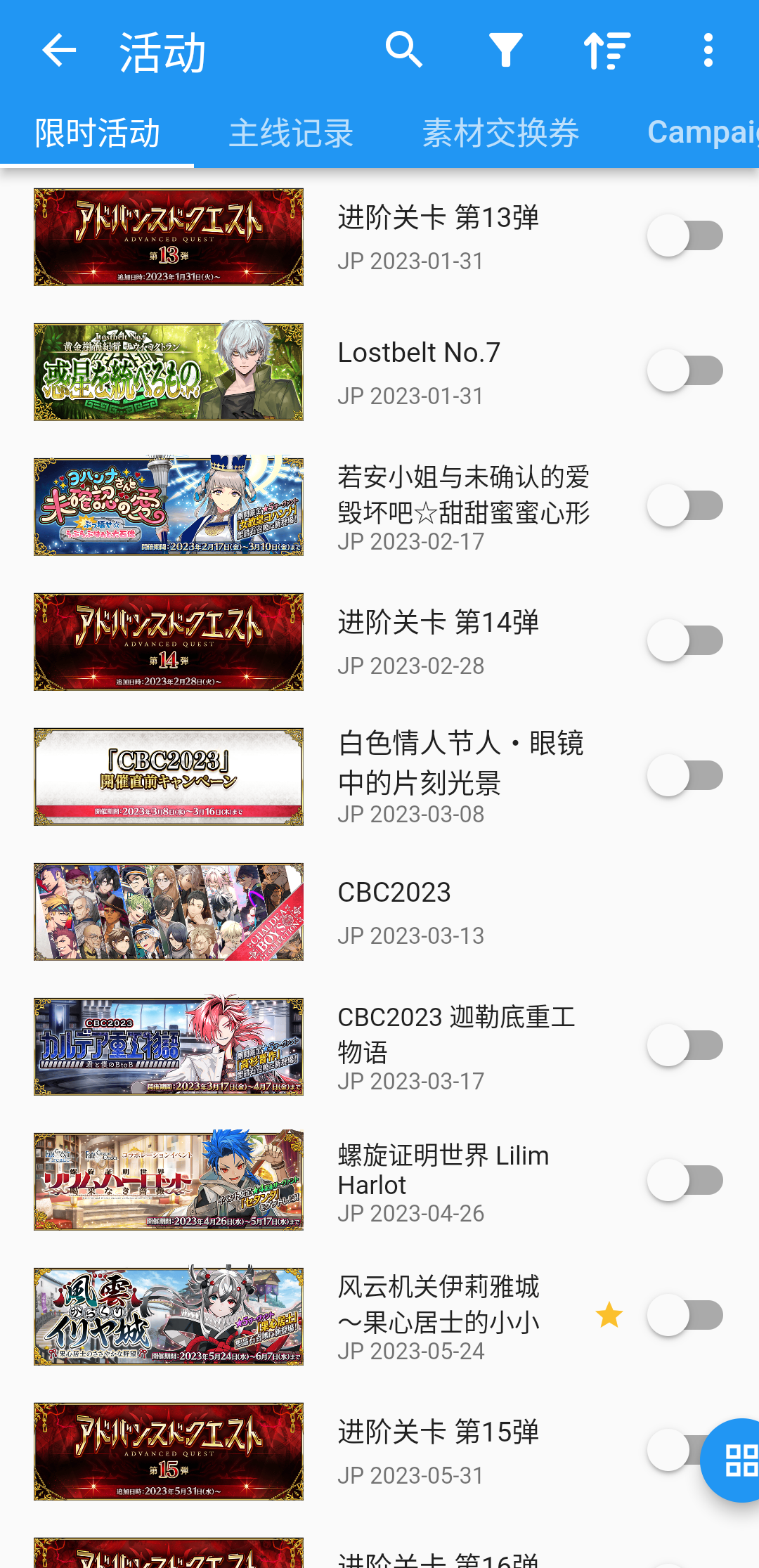Screen dimensions: 759x1568
Task: Enable 螺旋证明世界 Lilim Harlot switch
Action: coord(685,1181)
